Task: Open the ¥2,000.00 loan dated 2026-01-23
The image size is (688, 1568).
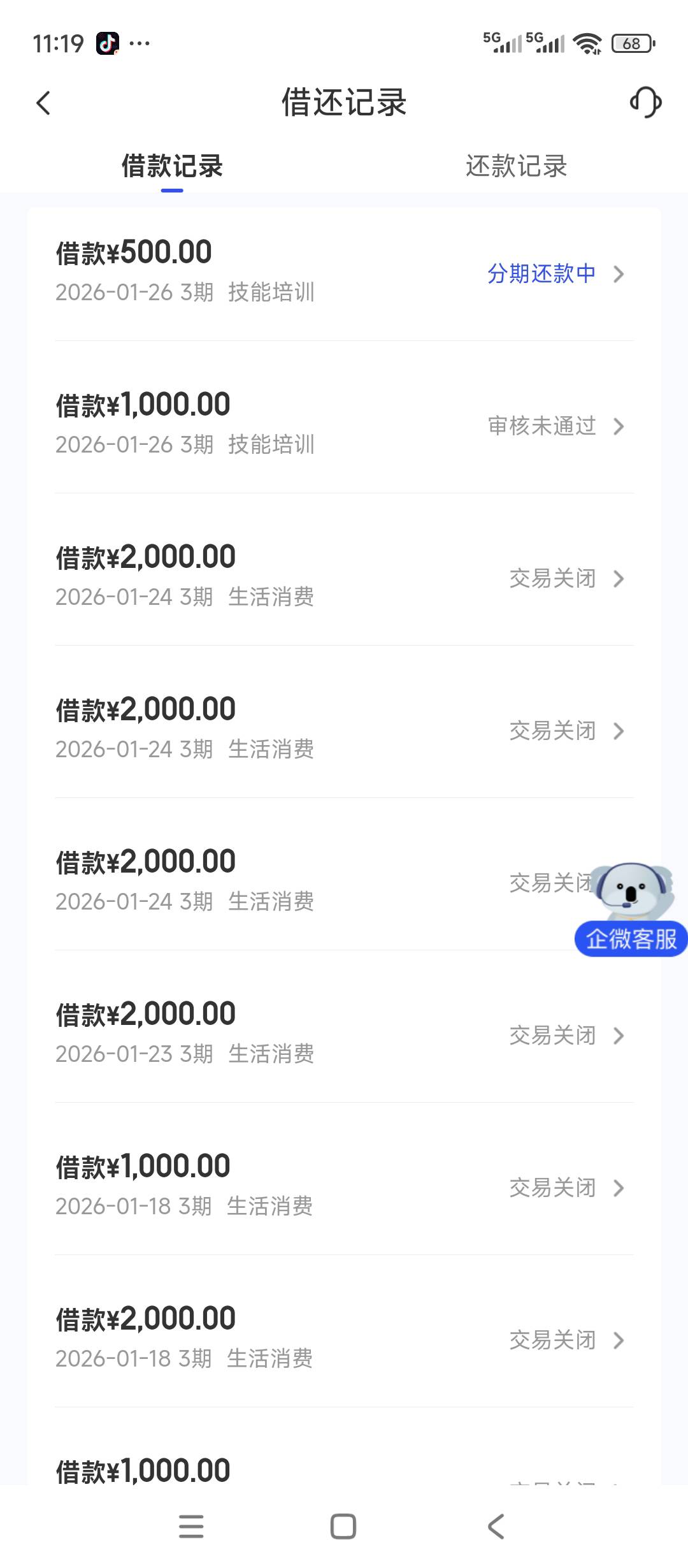Action: click(x=344, y=1034)
